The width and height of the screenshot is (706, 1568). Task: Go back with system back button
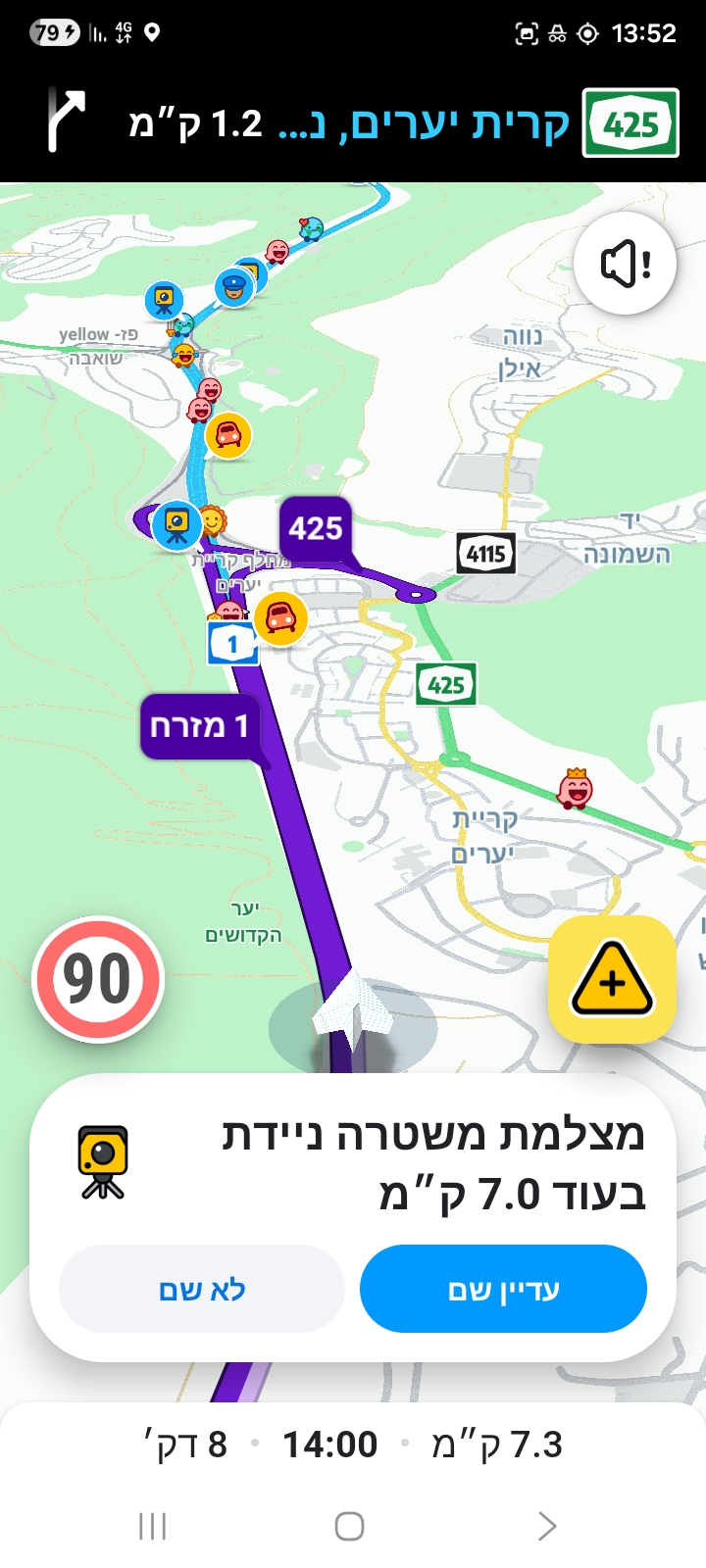tap(547, 1526)
